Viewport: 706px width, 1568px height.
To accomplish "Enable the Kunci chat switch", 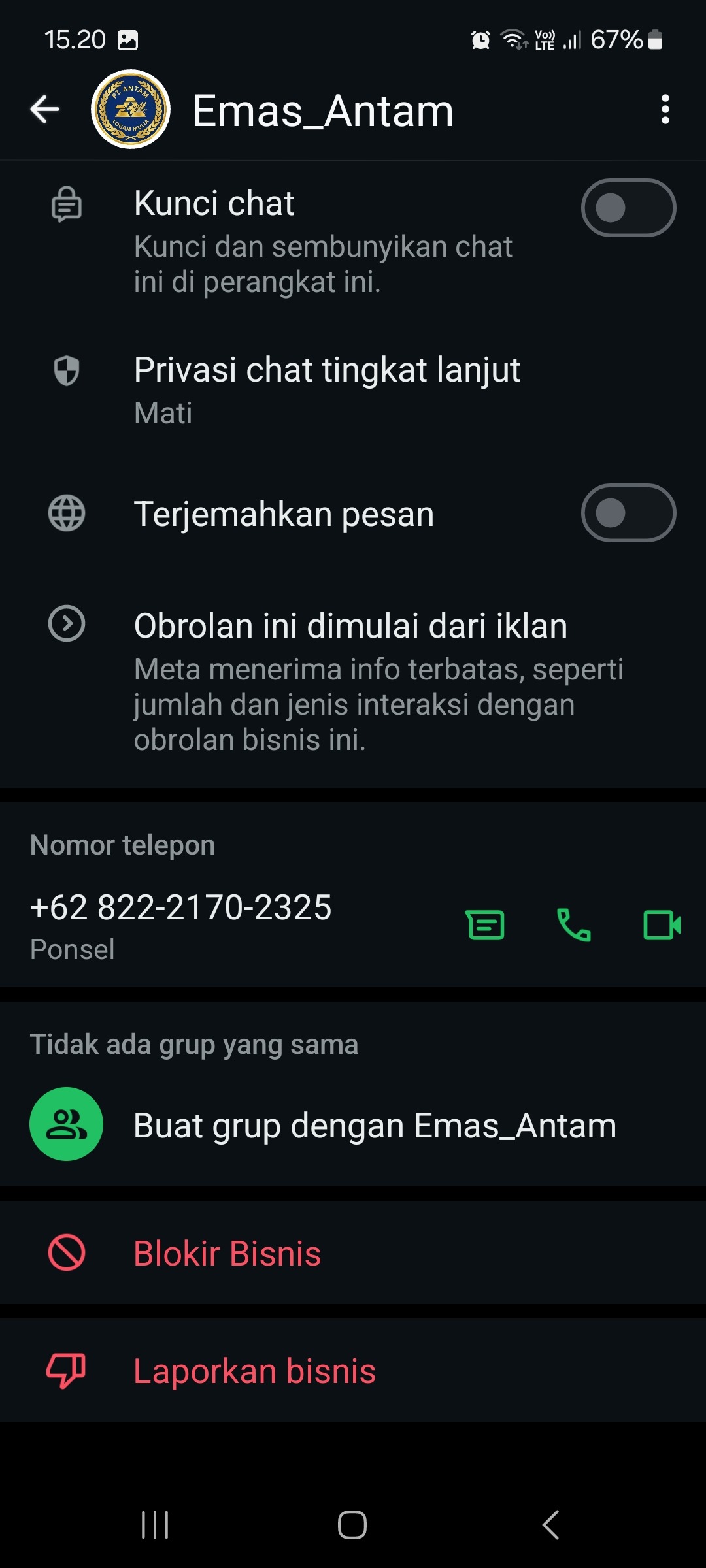I will coord(628,208).
